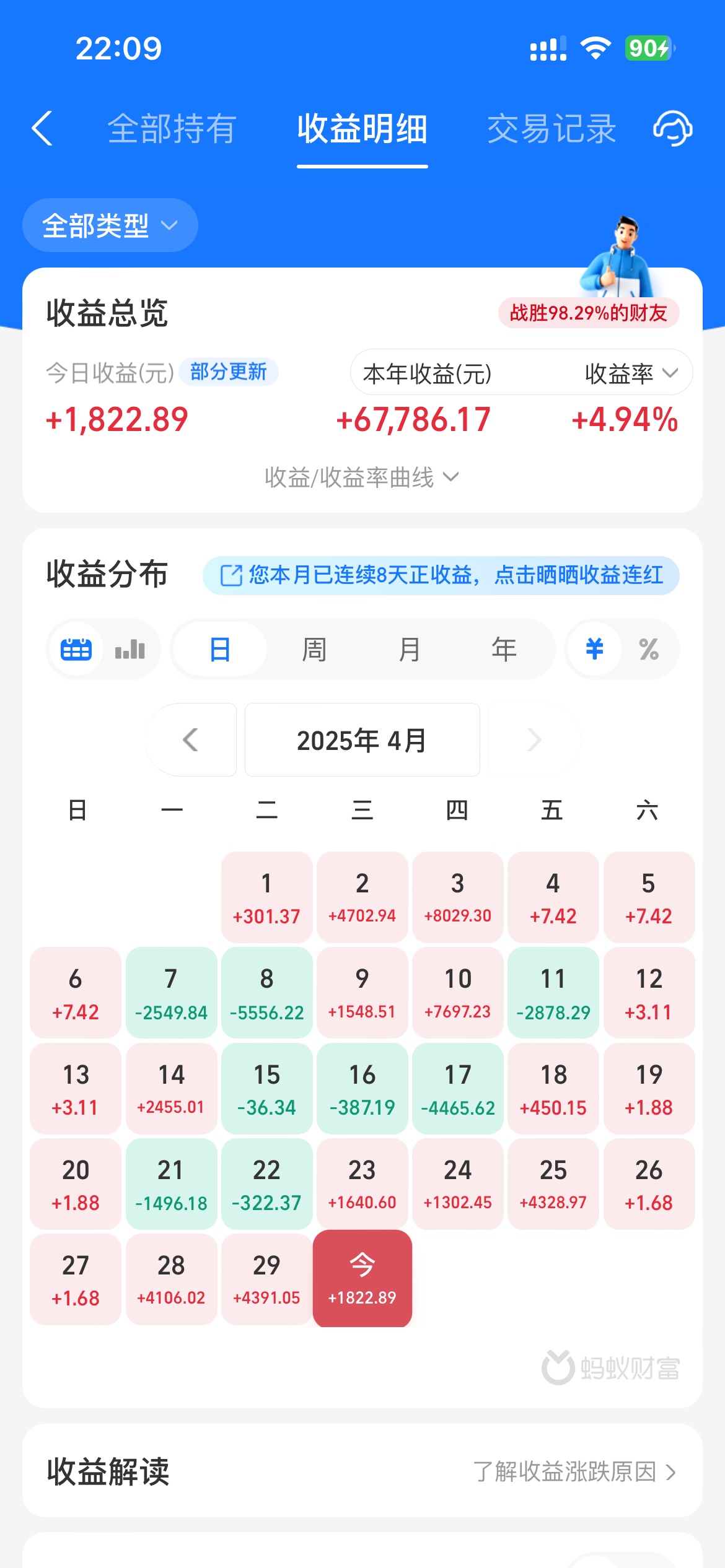Select April 17 in the calendar
This screenshot has height=1568, width=725.
[458, 1089]
